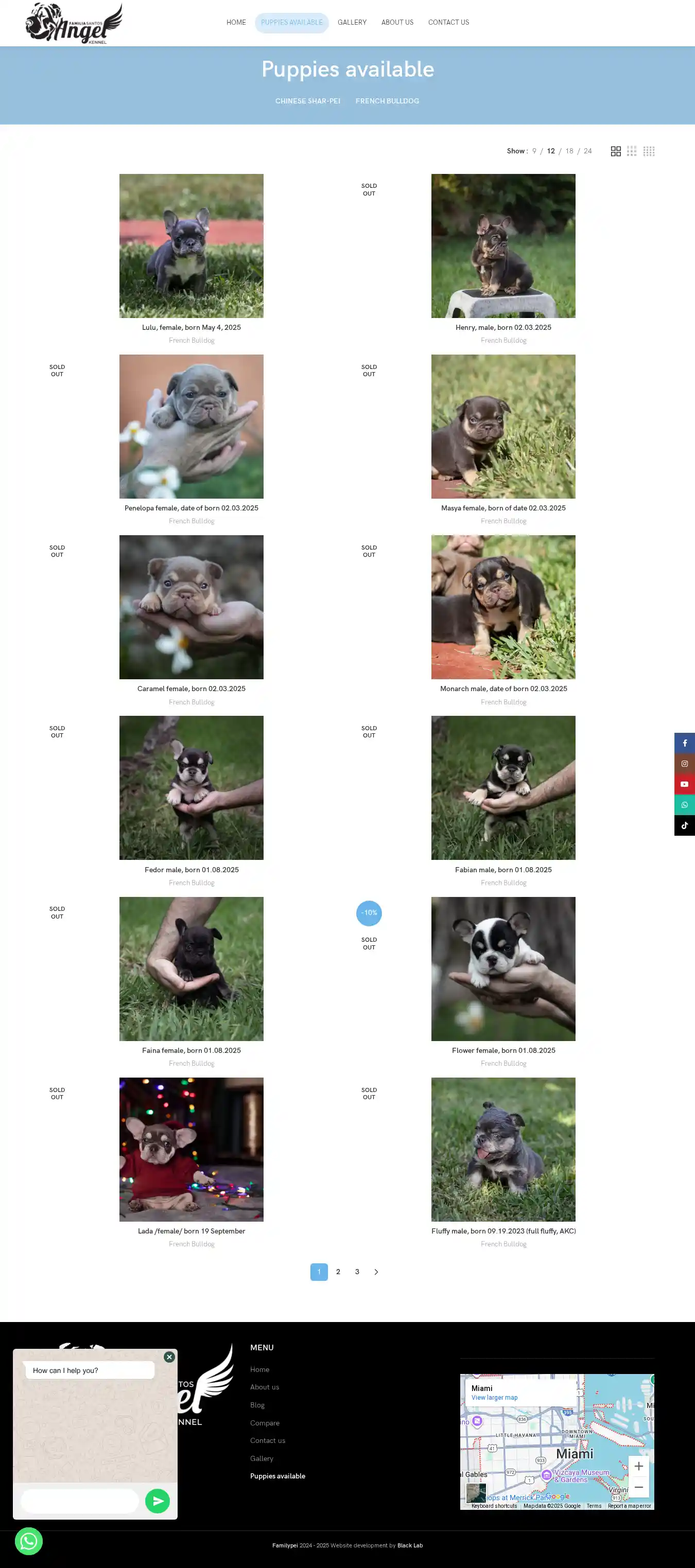
Task: Close the WhatsApp chat popup
Action: pyautogui.click(x=169, y=1357)
